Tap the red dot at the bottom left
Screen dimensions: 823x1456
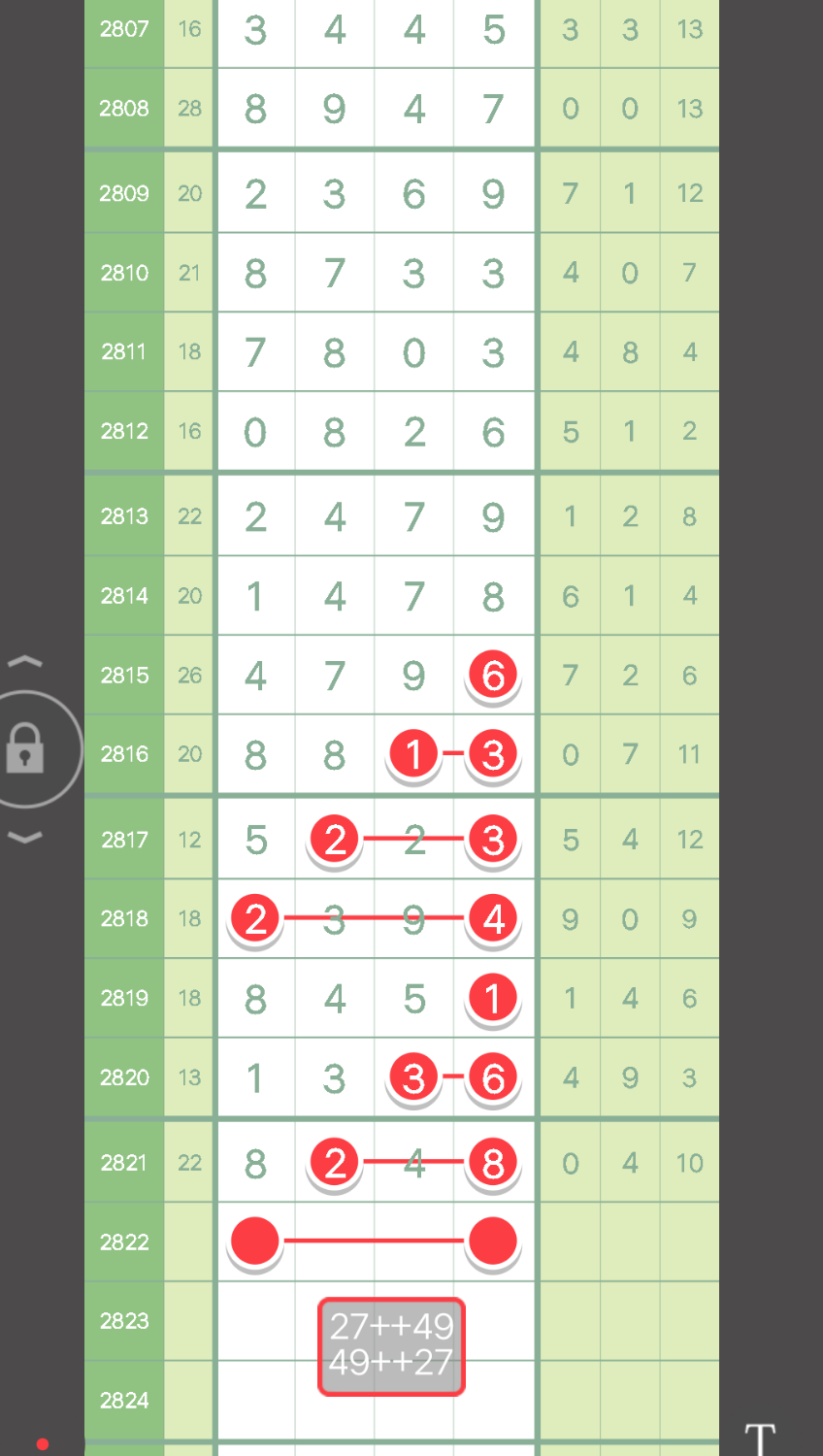(x=42, y=1444)
